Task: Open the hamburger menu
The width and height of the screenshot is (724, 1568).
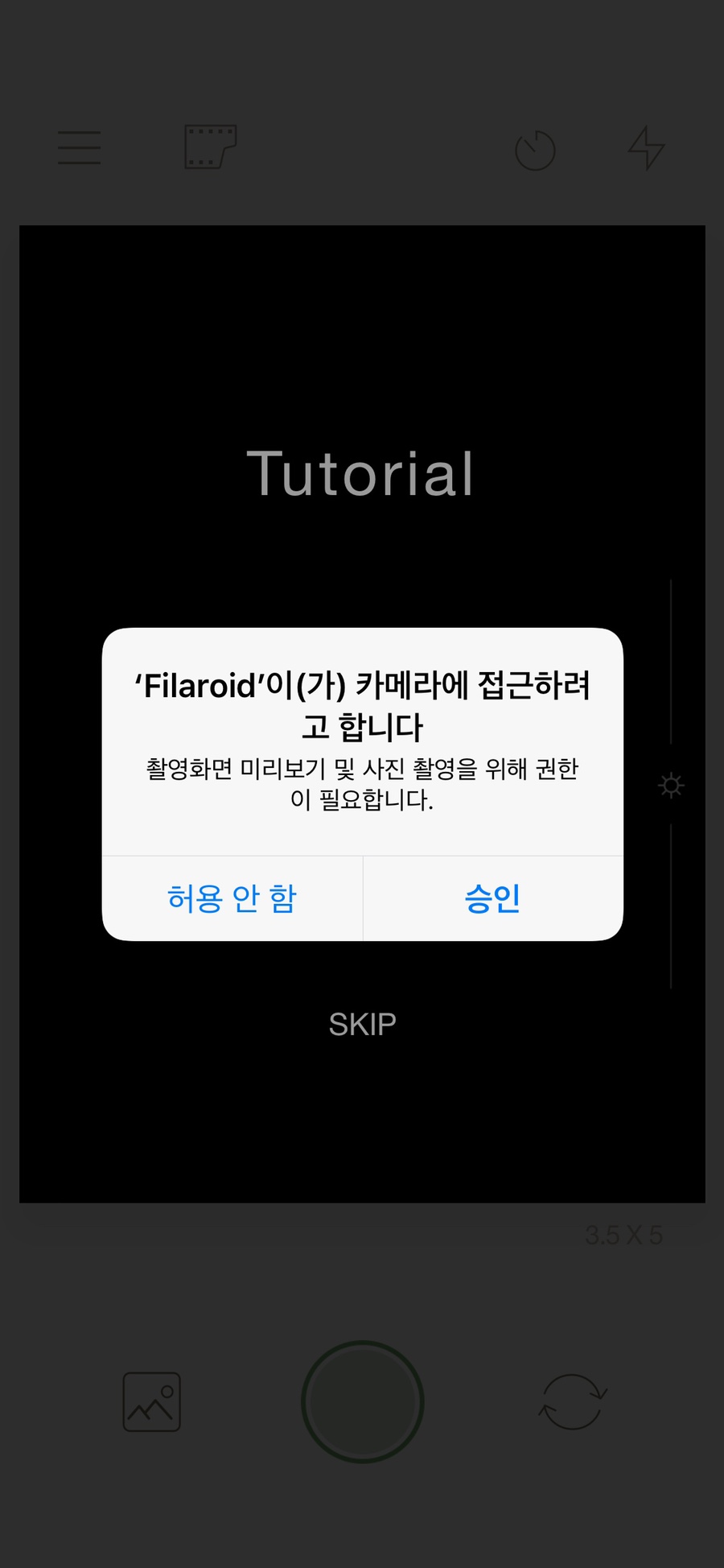Action: [80, 148]
